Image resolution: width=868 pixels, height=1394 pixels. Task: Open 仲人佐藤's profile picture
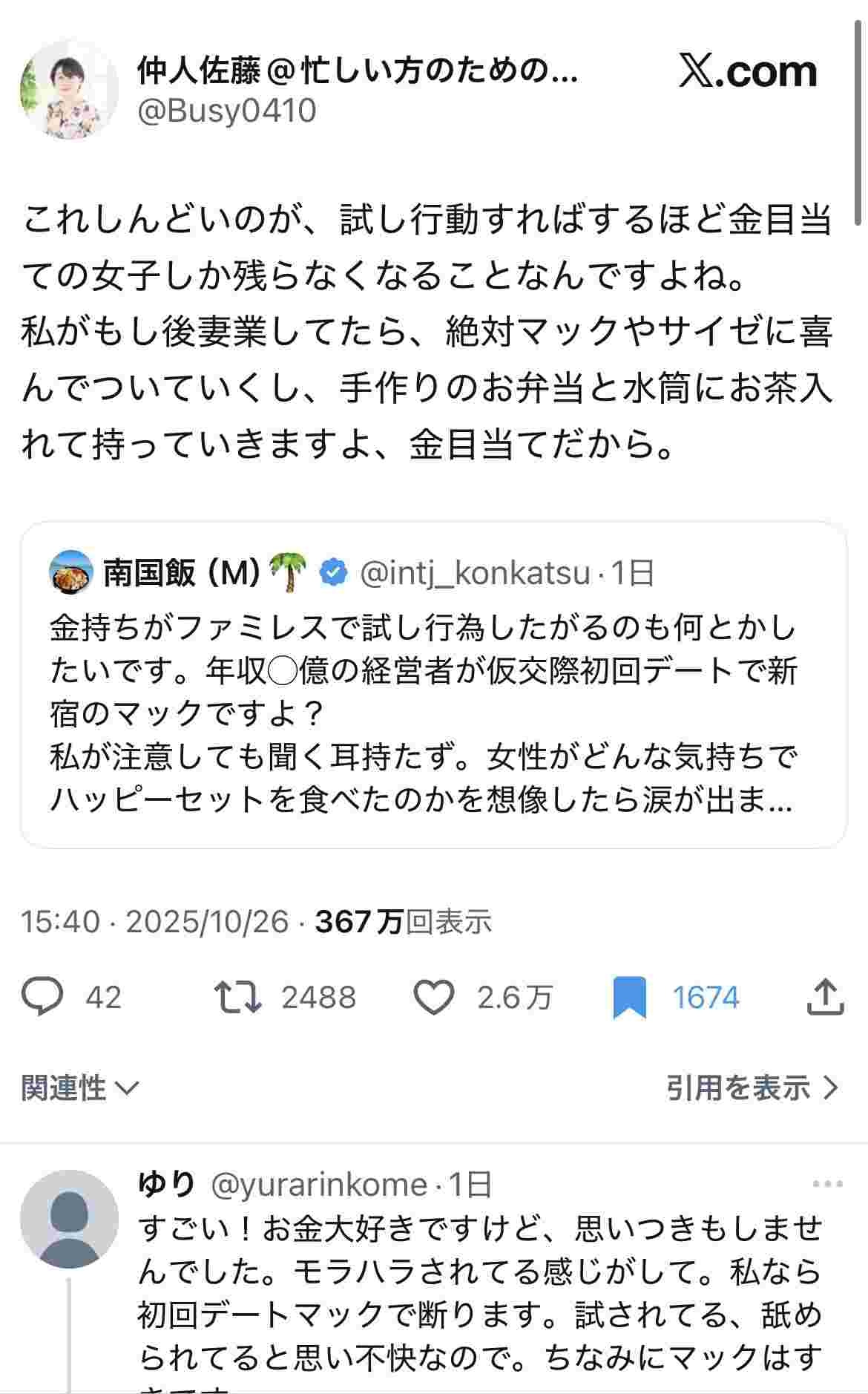pos(69,91)
